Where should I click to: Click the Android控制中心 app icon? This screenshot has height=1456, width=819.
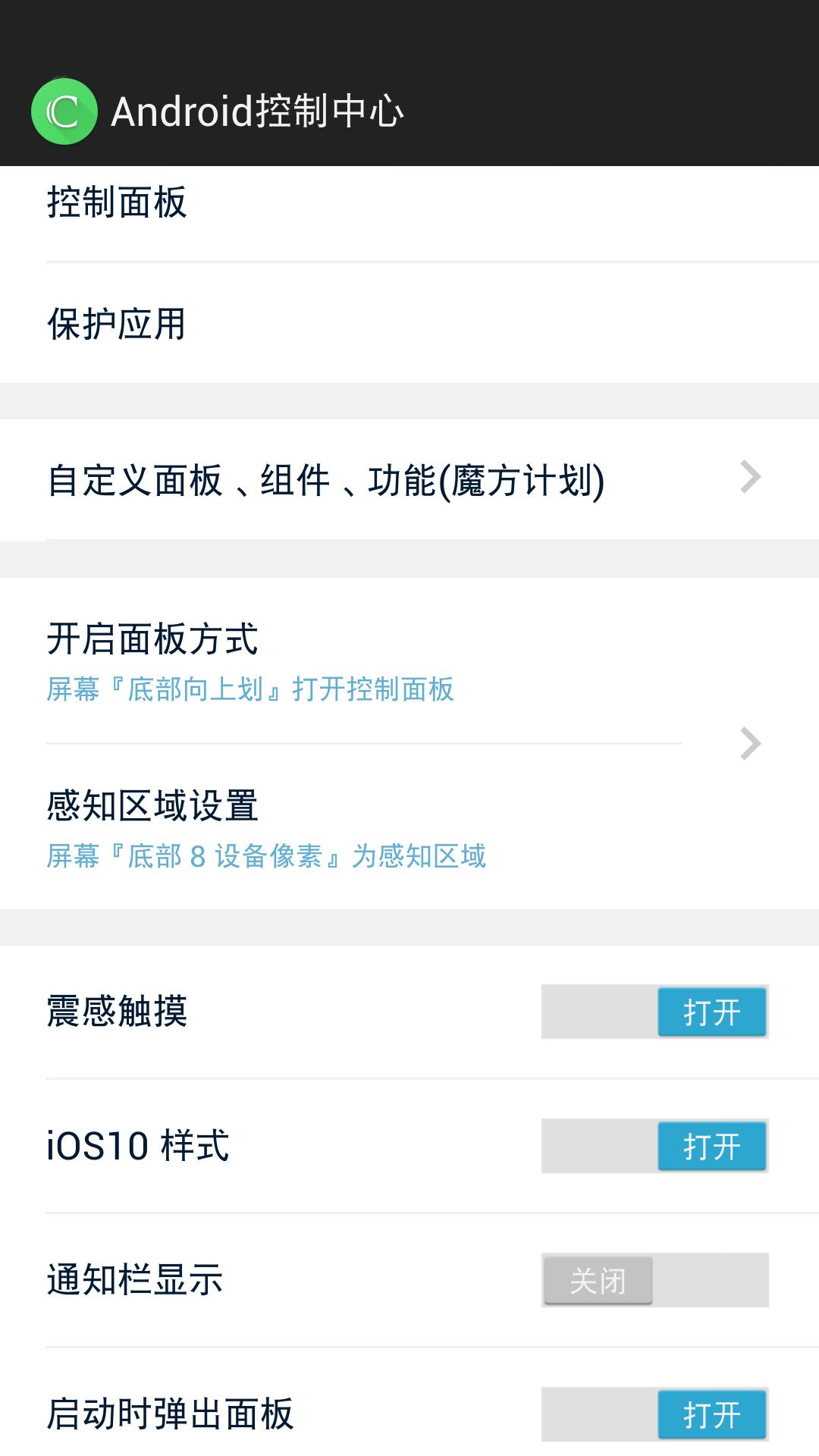(64, 108)
